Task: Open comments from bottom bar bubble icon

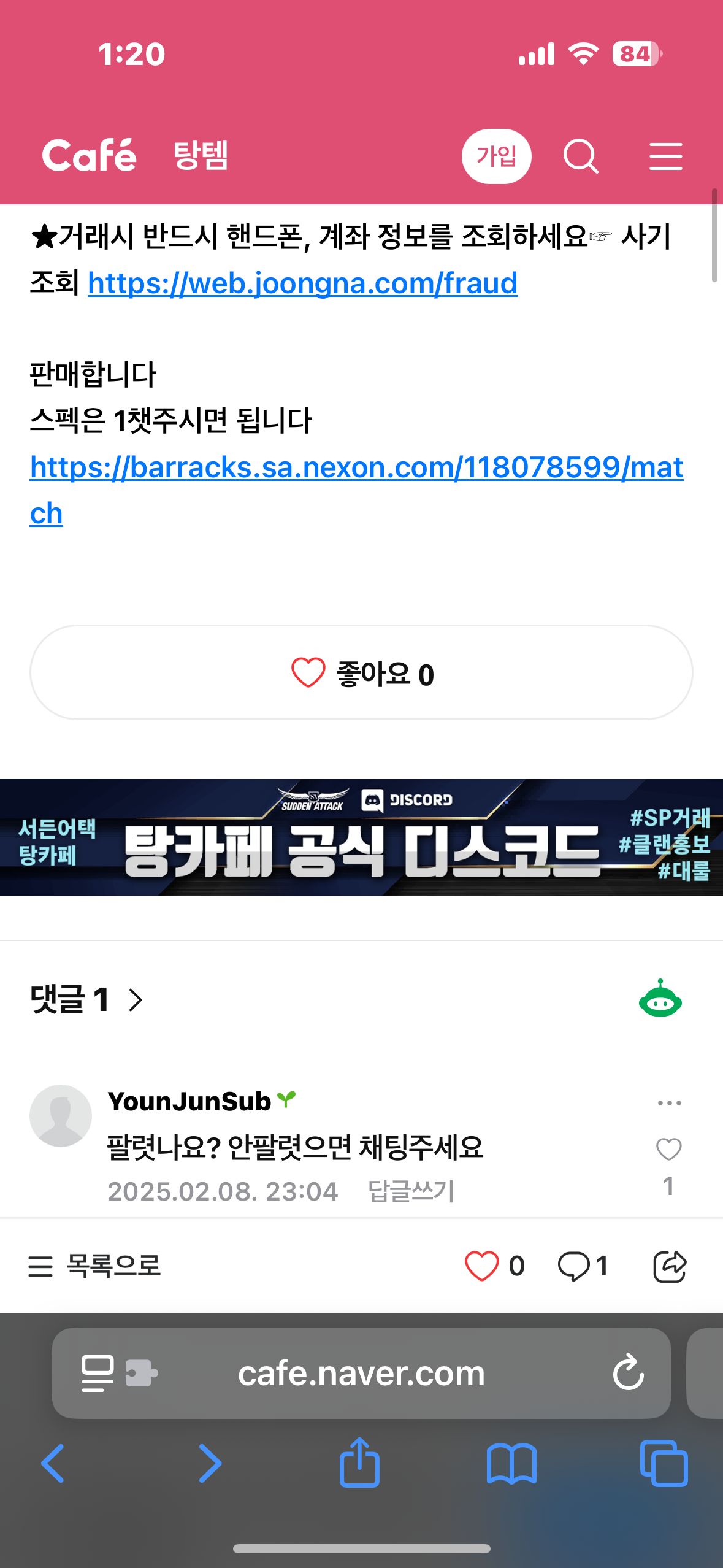Action: (574, 1266)
